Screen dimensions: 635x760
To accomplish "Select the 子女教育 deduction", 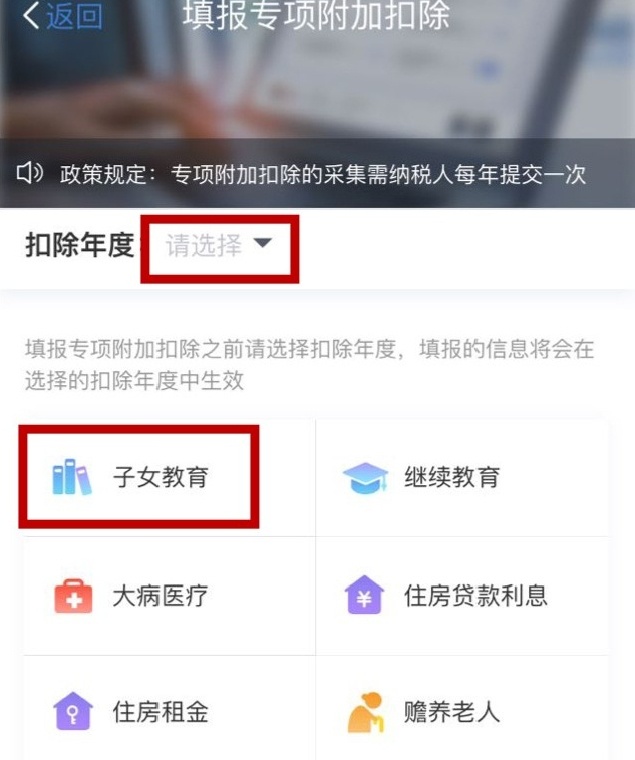I will tap(140, 477).
